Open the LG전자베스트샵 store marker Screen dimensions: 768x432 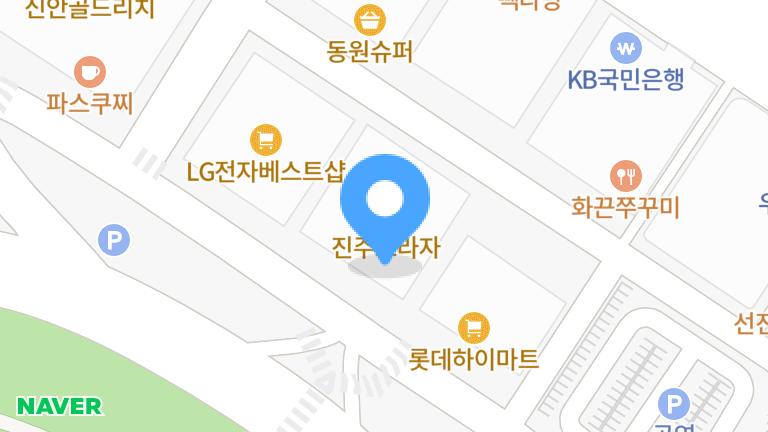pyautogui.click(x=265, y=139)
